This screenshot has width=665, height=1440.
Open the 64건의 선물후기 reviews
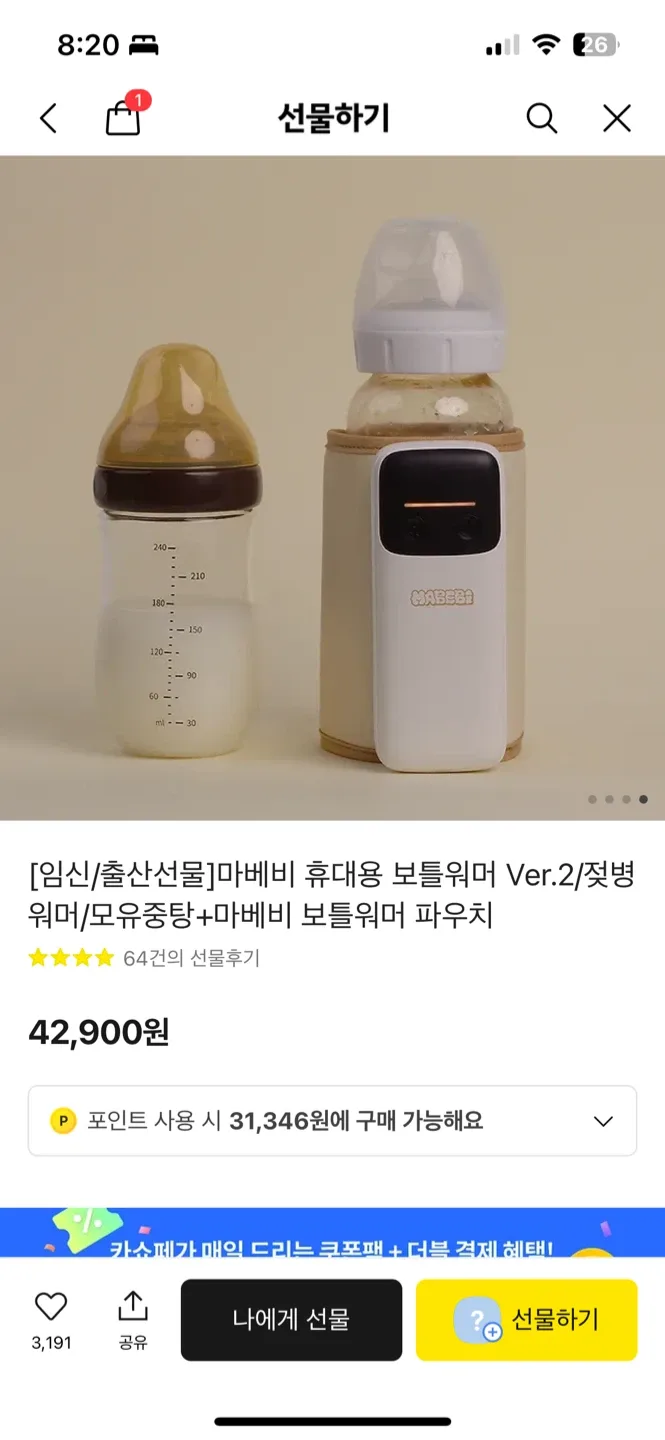[x=191, y=958]
